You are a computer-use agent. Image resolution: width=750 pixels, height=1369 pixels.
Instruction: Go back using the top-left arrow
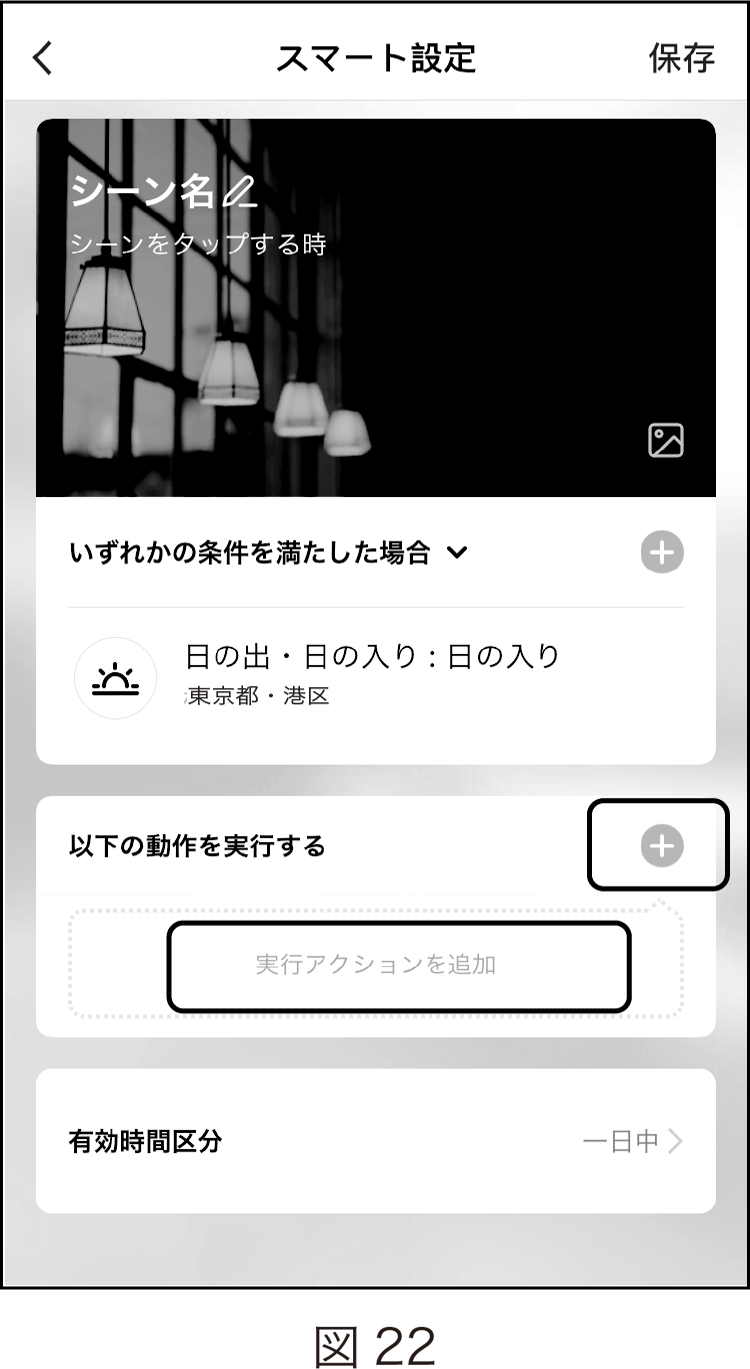(42, 58)
